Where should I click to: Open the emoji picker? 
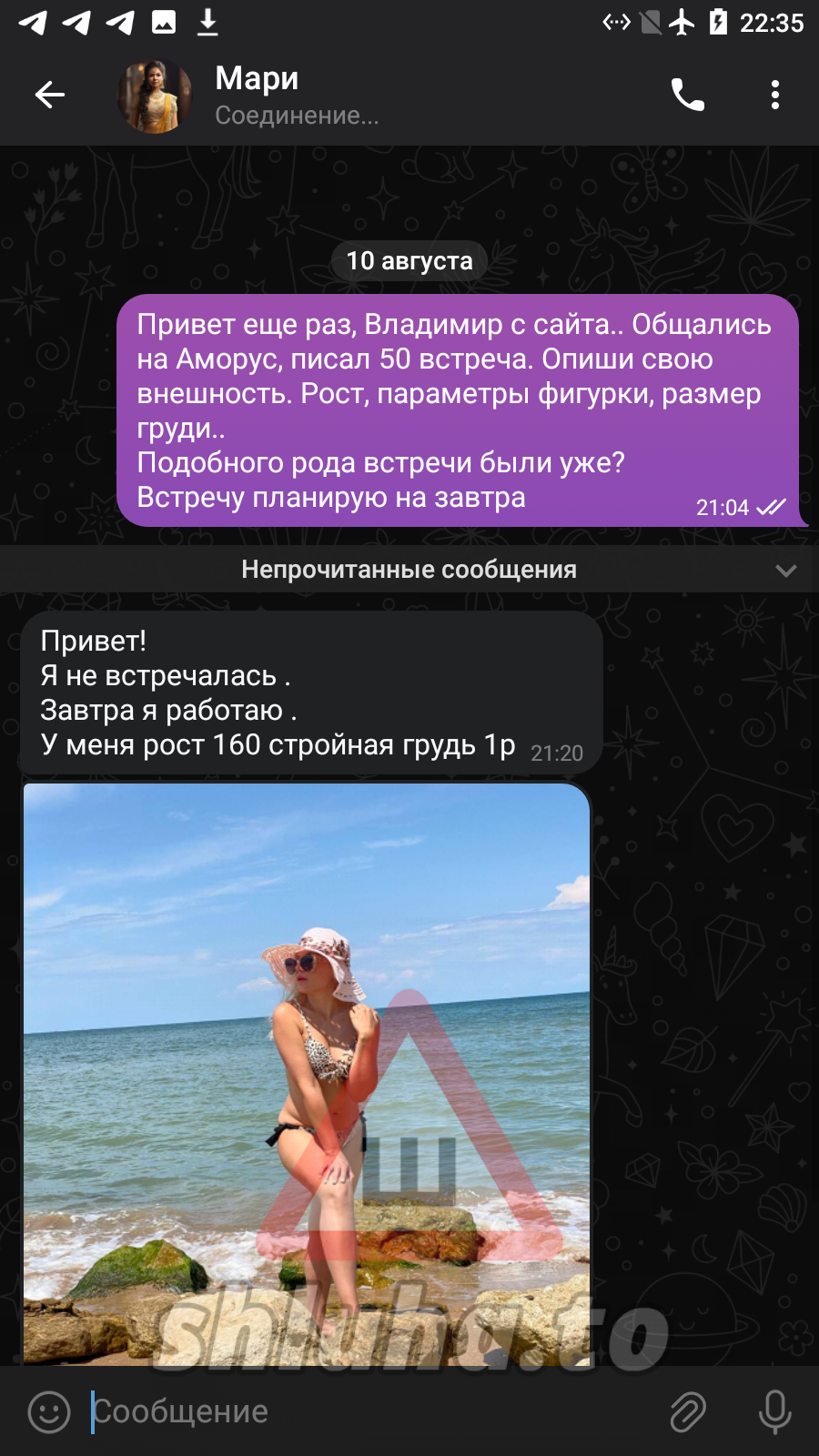click(x=49, y=1412)
